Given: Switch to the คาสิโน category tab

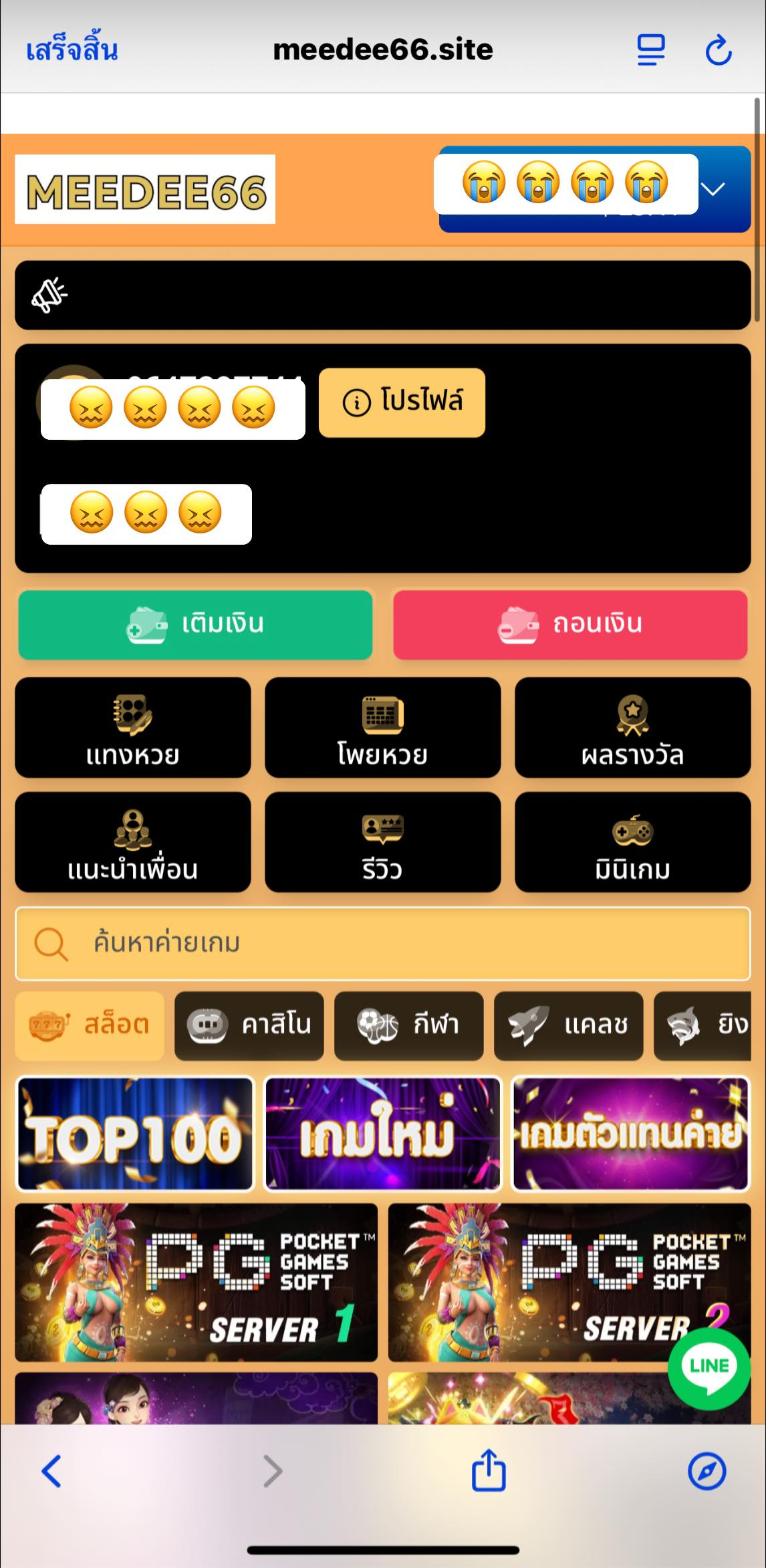Looking at the screenshot, I should coord(249,1025).
